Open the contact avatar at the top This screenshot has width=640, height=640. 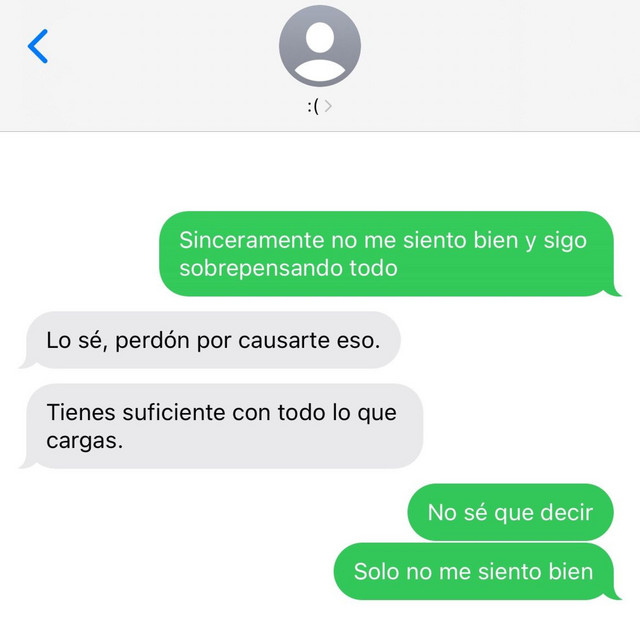[x=319, y=46]
